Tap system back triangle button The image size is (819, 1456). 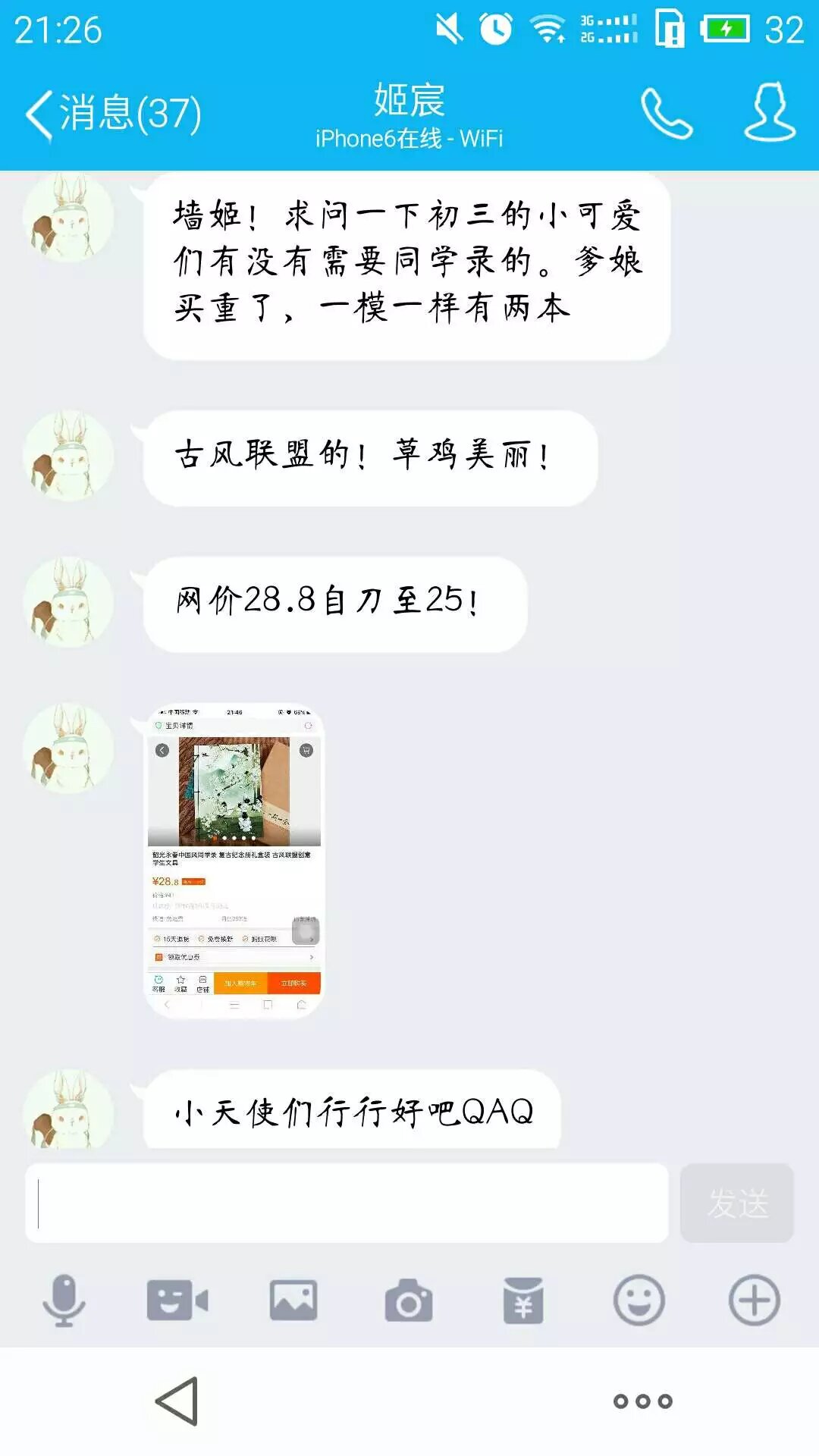click(177, 1401)
